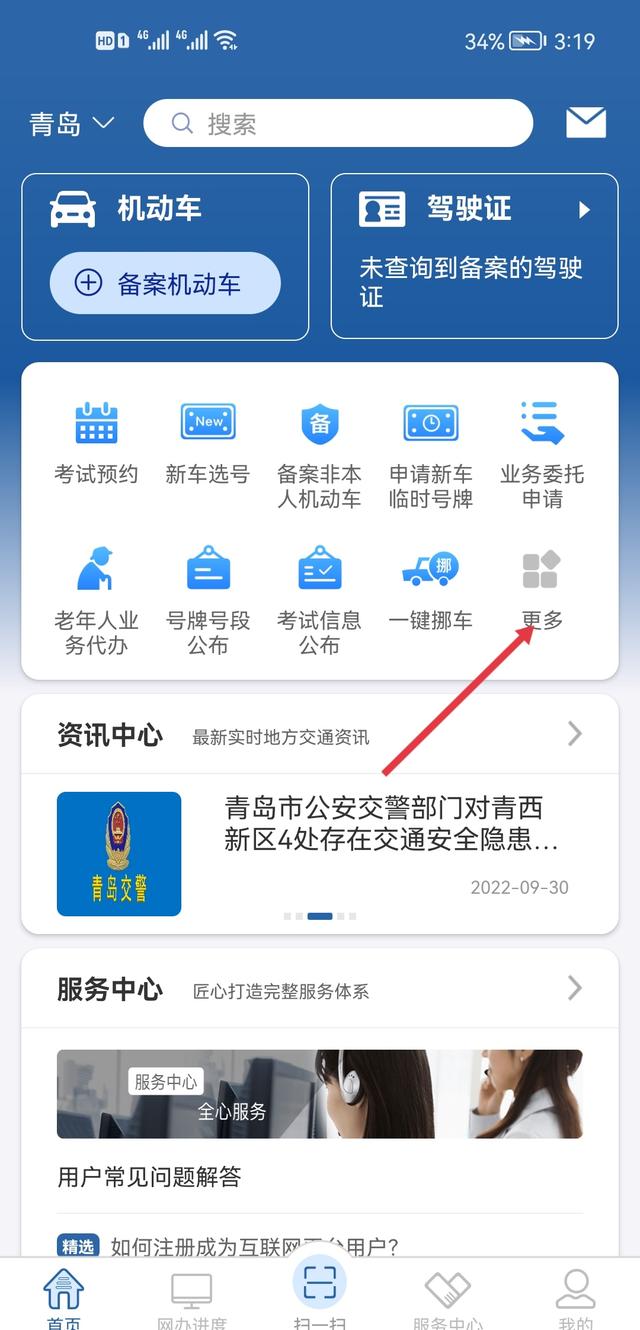Viewport: 640px width, 1330px height.
Task: Open the 青岛 city selector dropdown
Action: tap(72, 124)
